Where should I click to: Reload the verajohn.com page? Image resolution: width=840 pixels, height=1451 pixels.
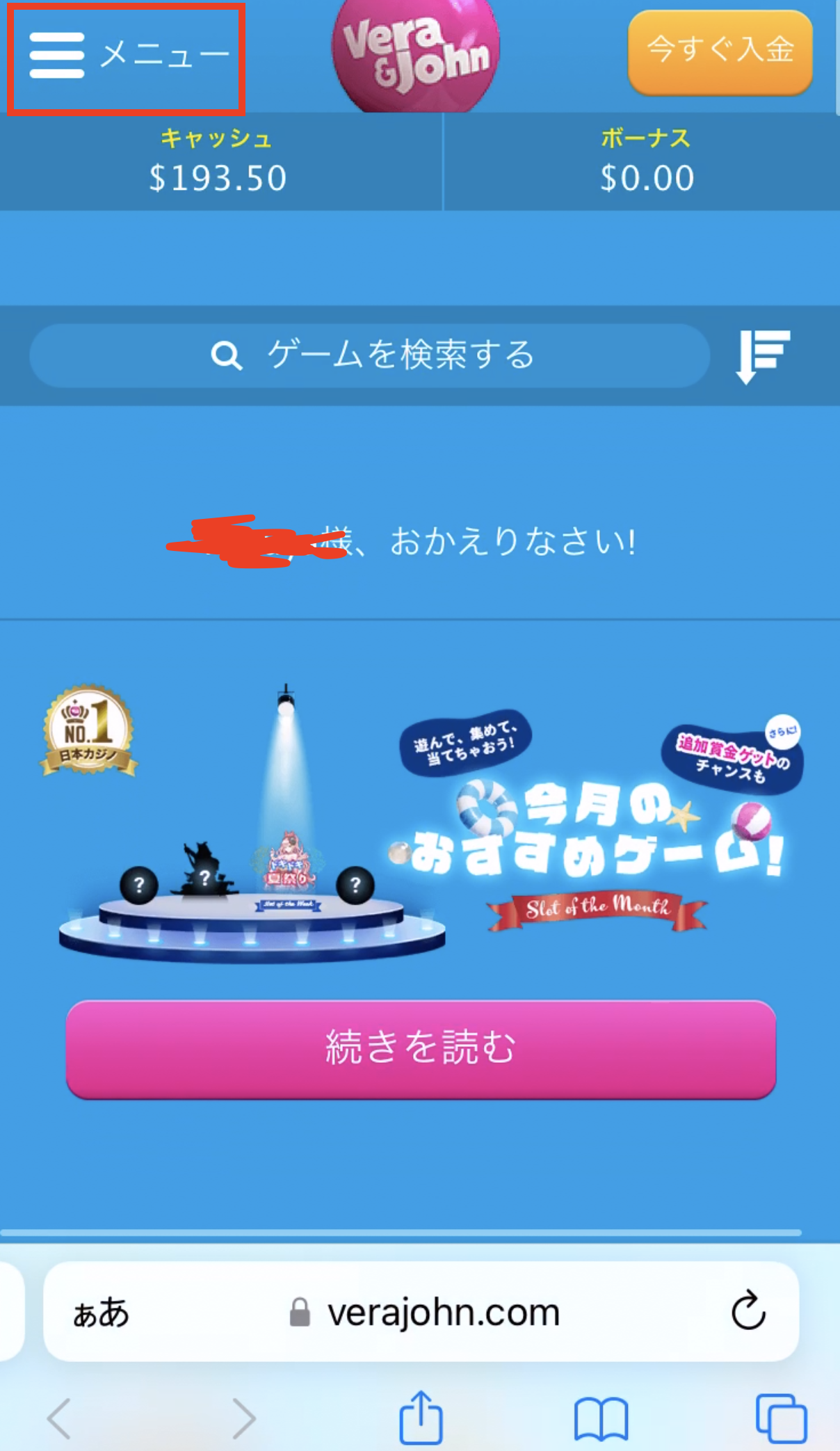[x=748, y=1311]
